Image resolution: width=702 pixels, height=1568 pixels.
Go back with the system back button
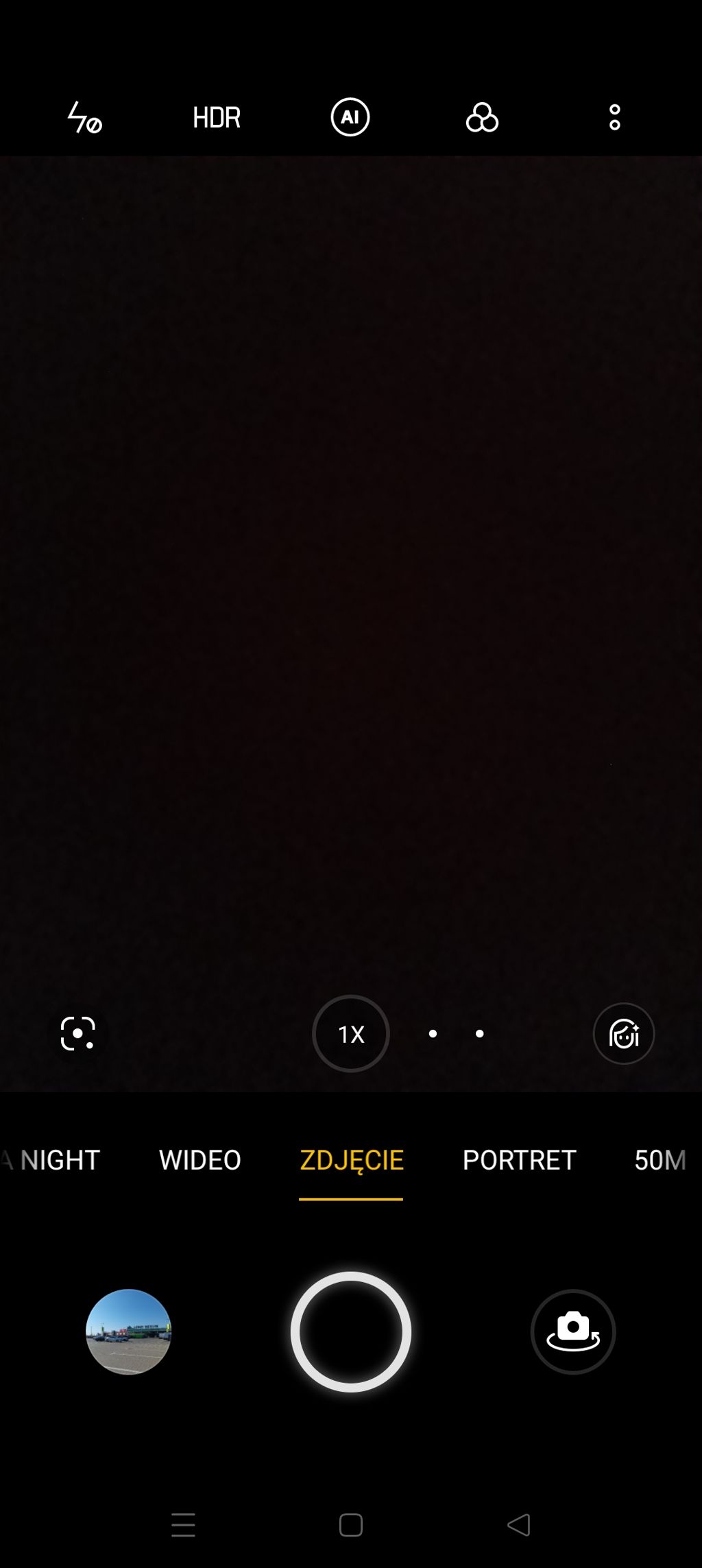[x=519, y=1525]
